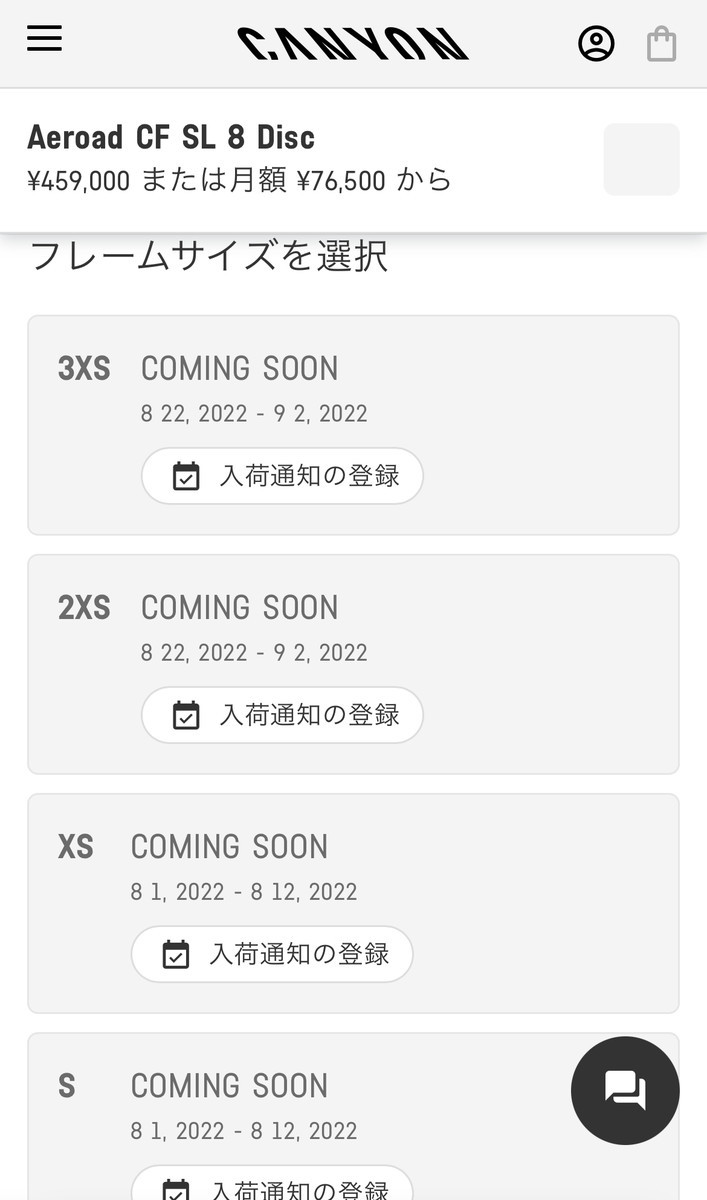Select the S frame size card
The height and width of the screenshot is (1200, 707).
coord(353,1116)
